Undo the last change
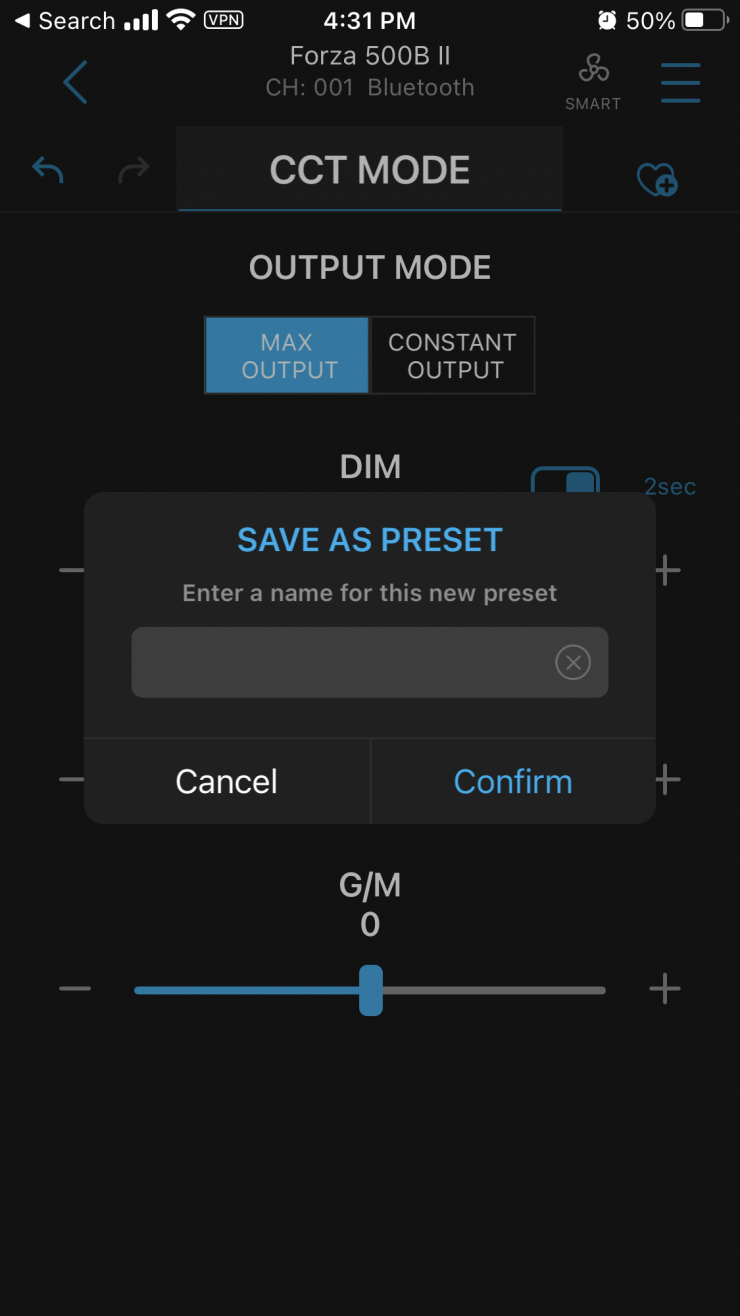This screenshot has height=1316, width=740. [47, 170]
